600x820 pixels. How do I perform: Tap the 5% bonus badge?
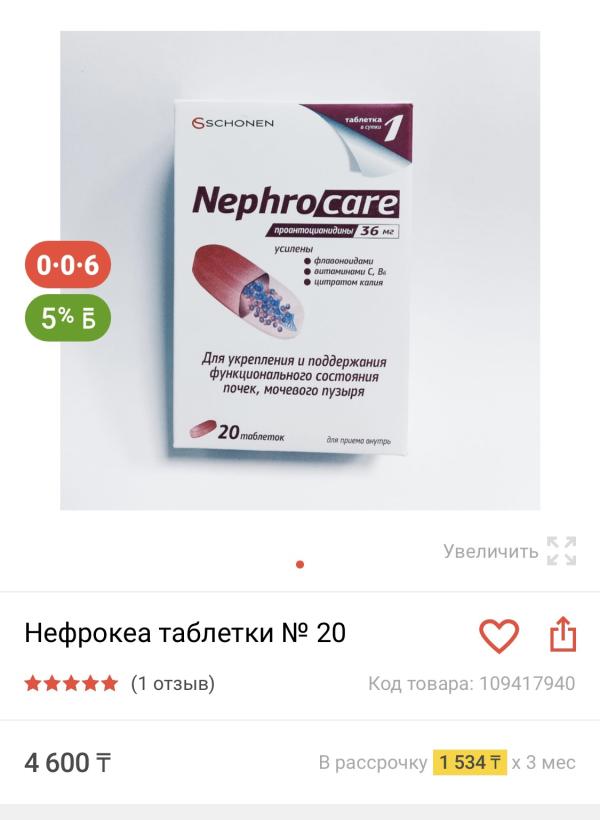point(67,317)
